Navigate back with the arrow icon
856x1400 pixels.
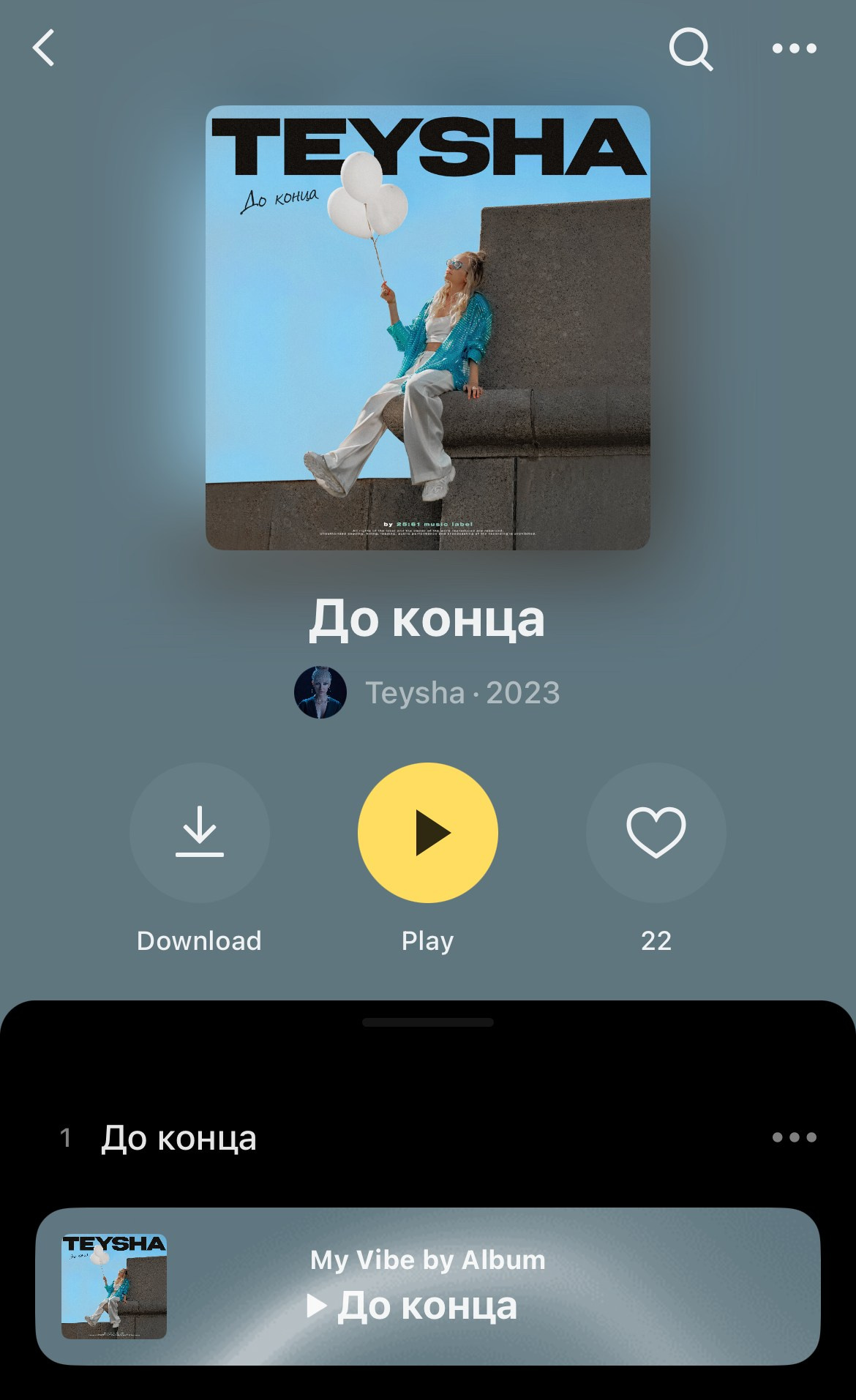point(44,48)
